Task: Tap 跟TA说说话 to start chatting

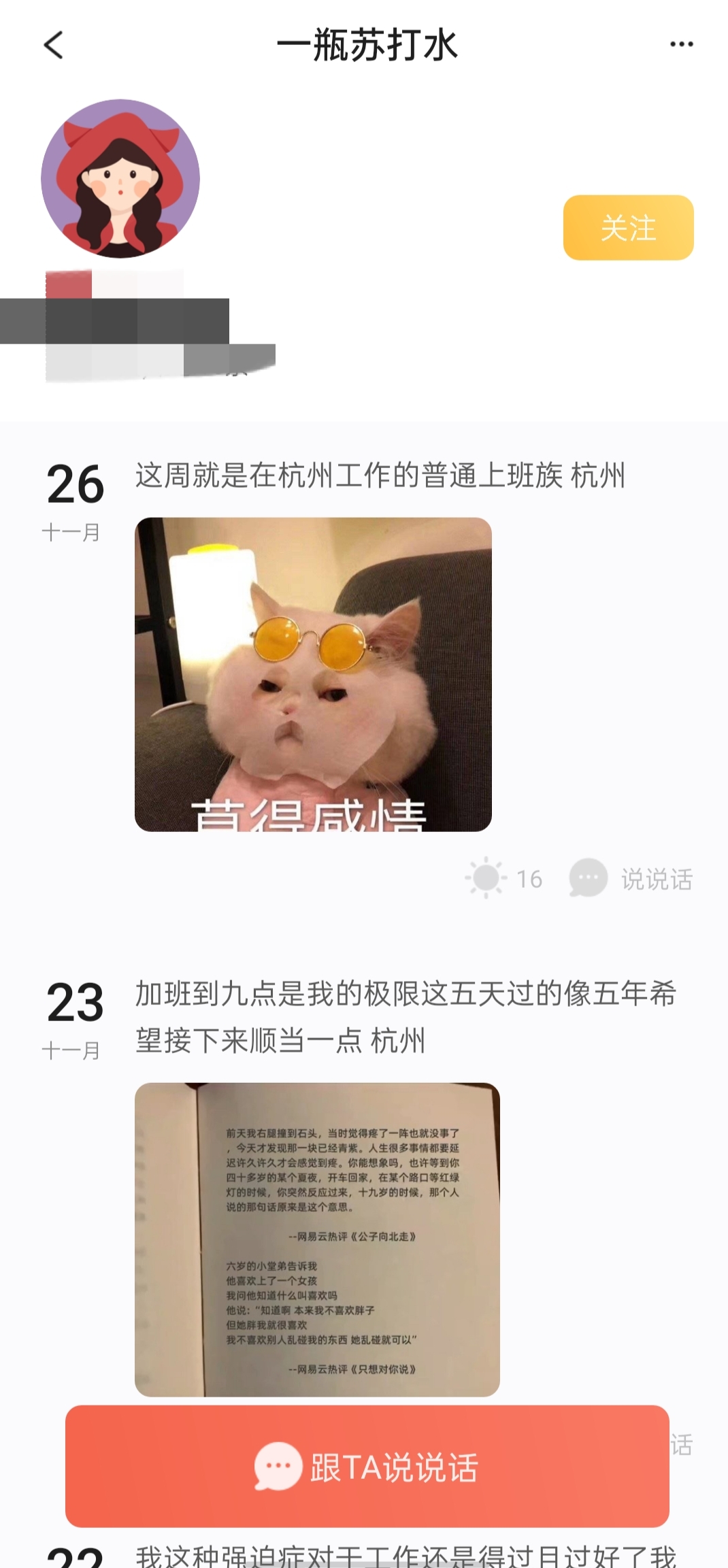Action: pos(367,1466)
